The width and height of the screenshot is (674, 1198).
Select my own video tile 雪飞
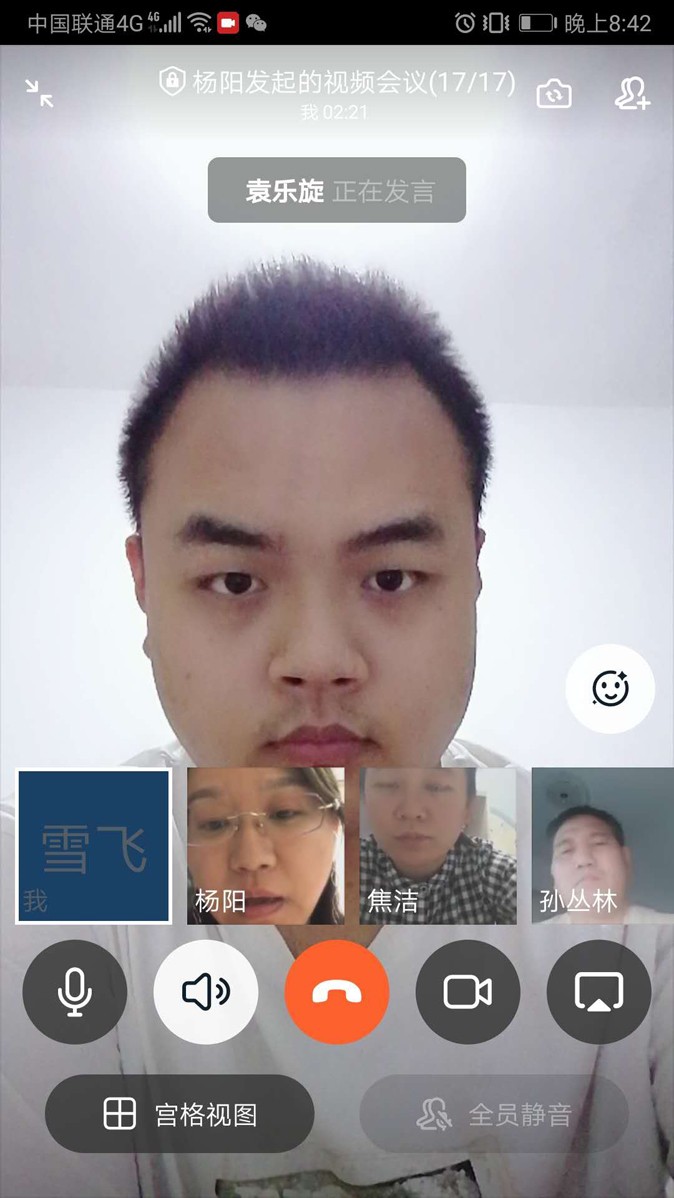point(93,846)
